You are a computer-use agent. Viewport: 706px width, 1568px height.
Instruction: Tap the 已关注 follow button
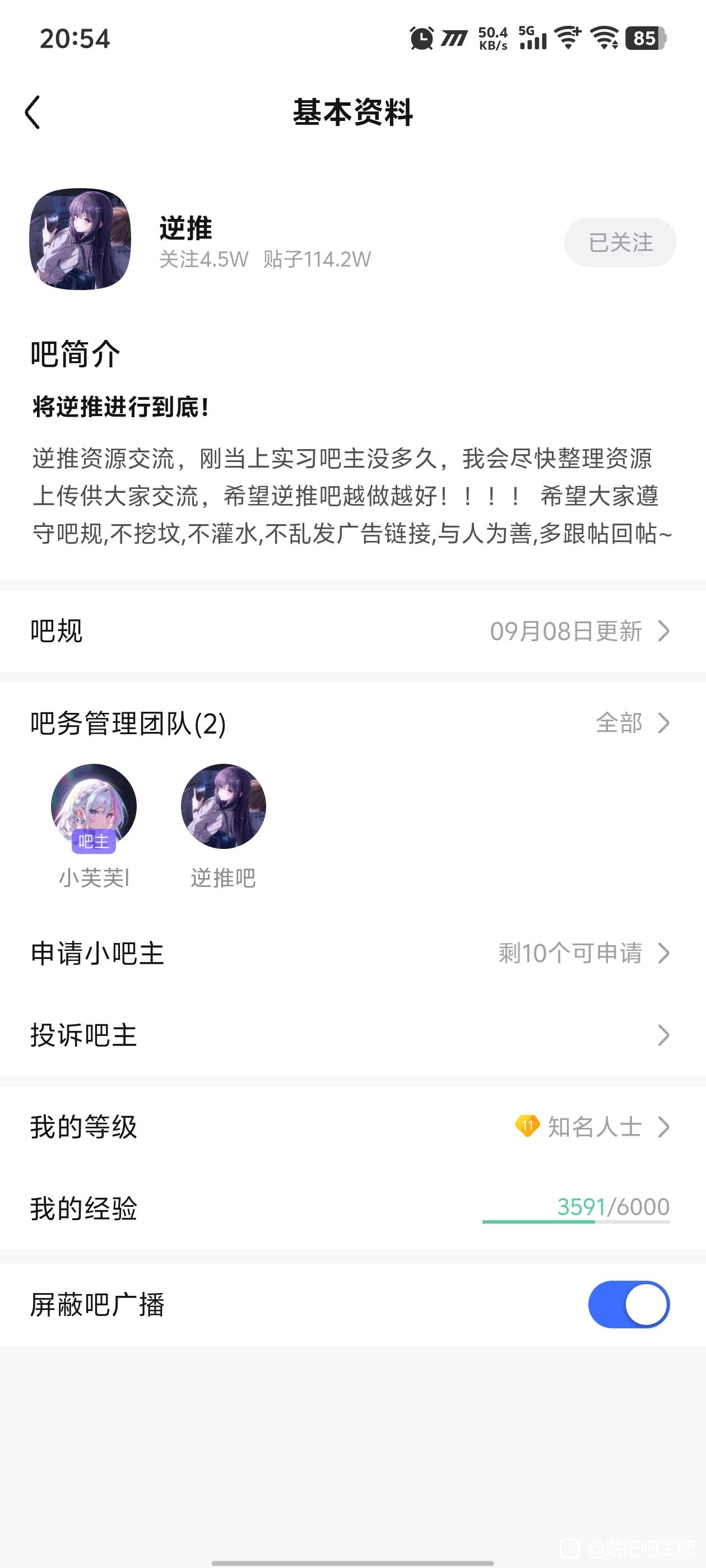click(x=620, y=242)
